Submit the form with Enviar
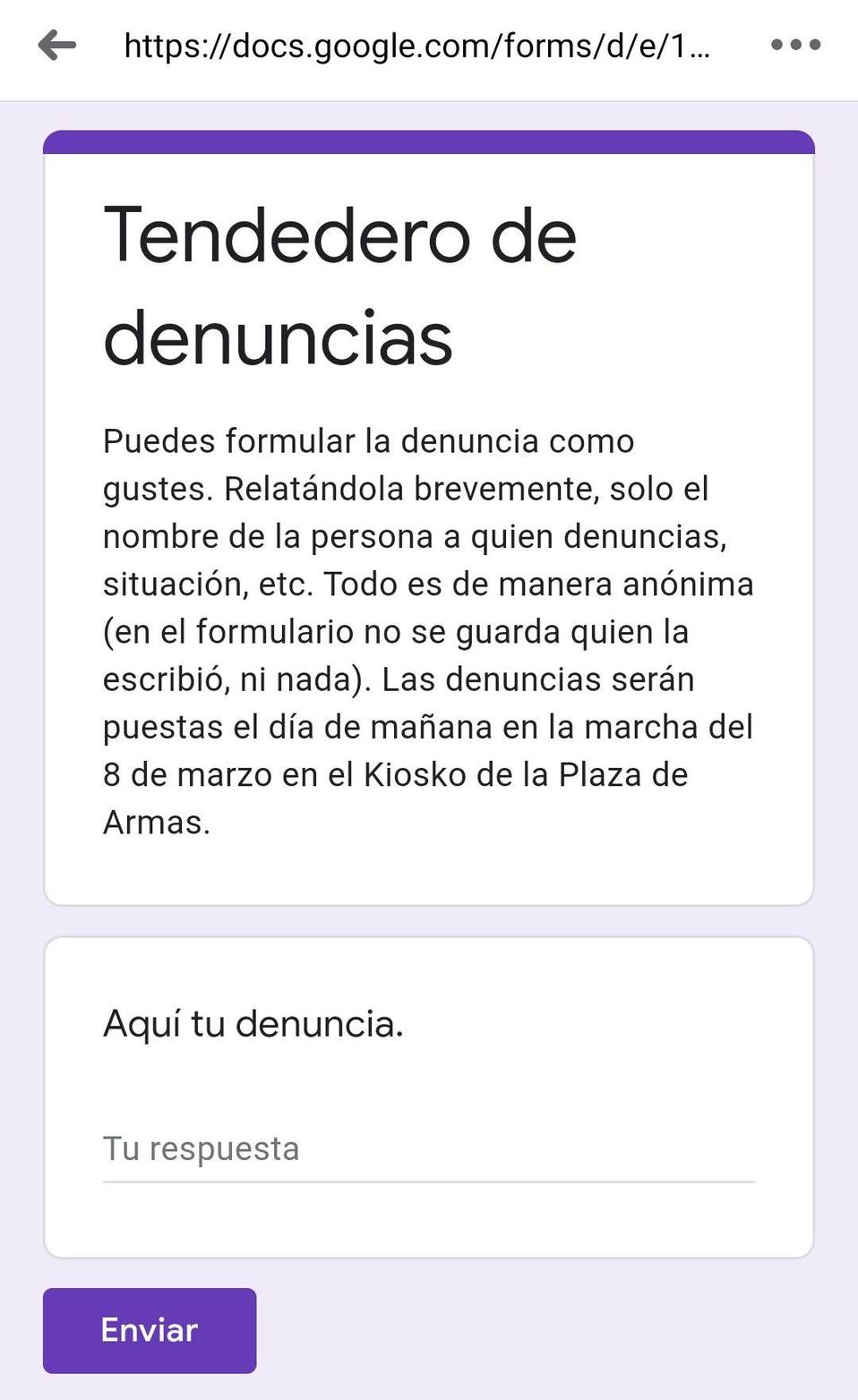 tap(150, 1330)
